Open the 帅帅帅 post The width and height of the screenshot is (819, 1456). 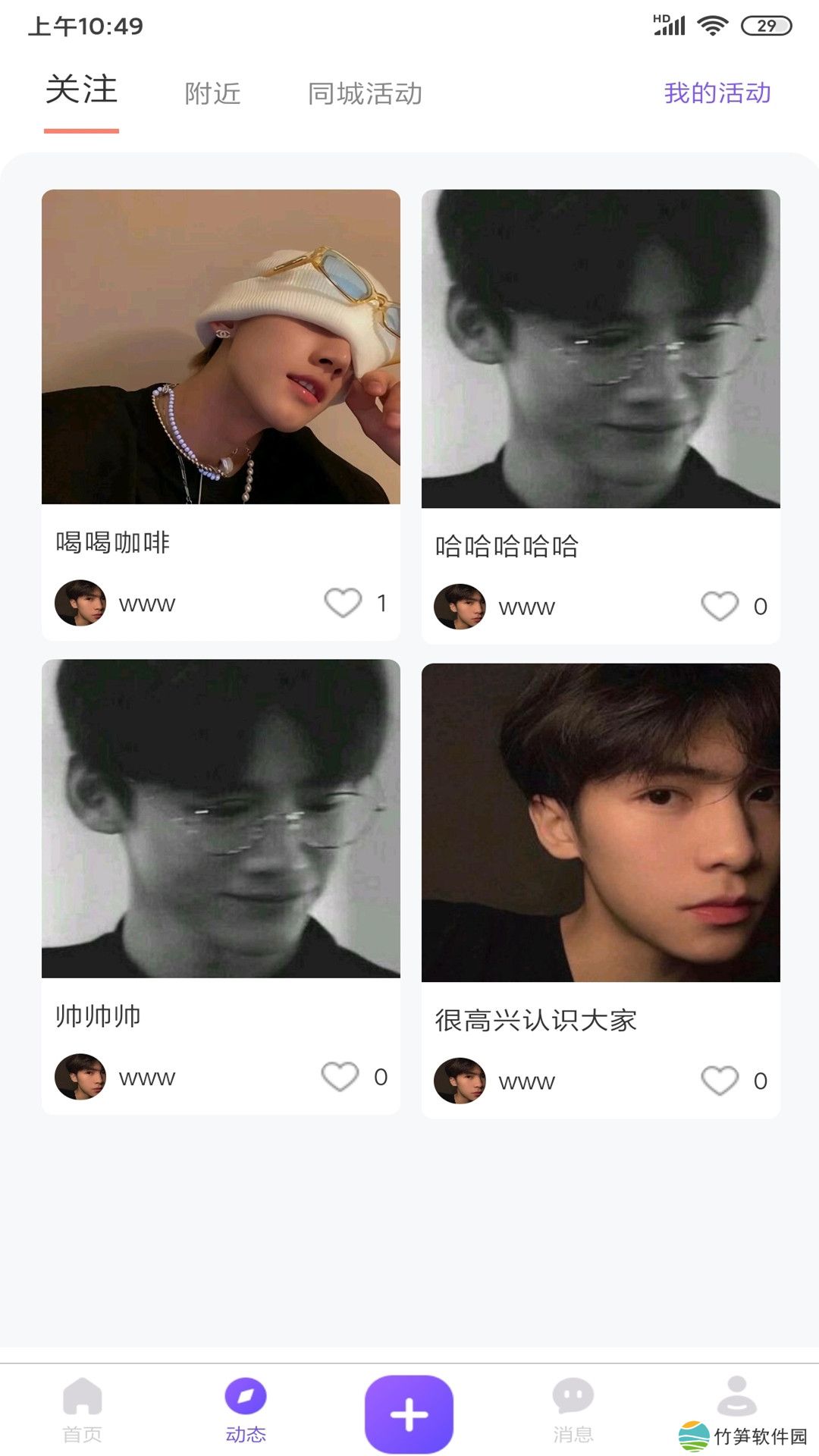(x=221, y=819)
